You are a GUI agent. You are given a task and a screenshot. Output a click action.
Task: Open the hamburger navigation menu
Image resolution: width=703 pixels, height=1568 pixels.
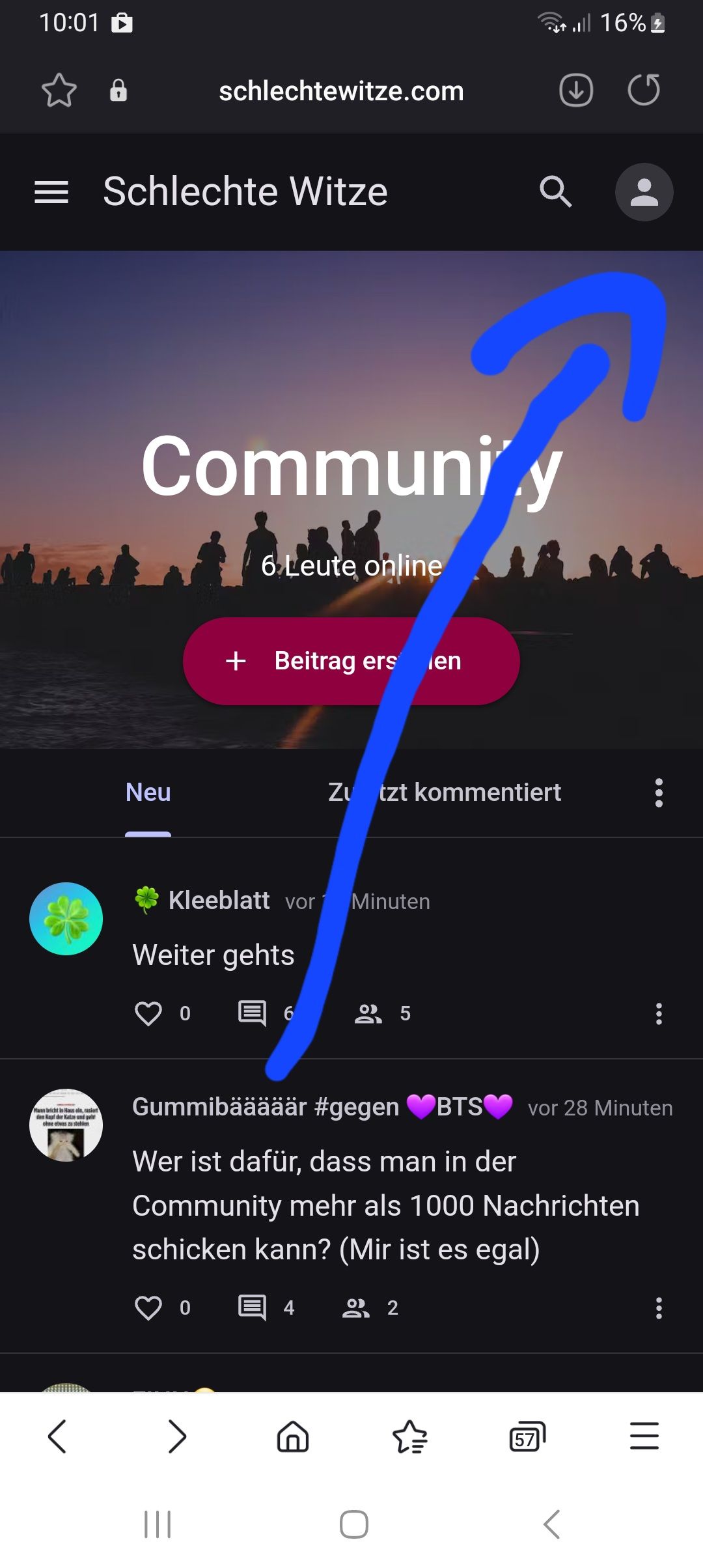51,192
